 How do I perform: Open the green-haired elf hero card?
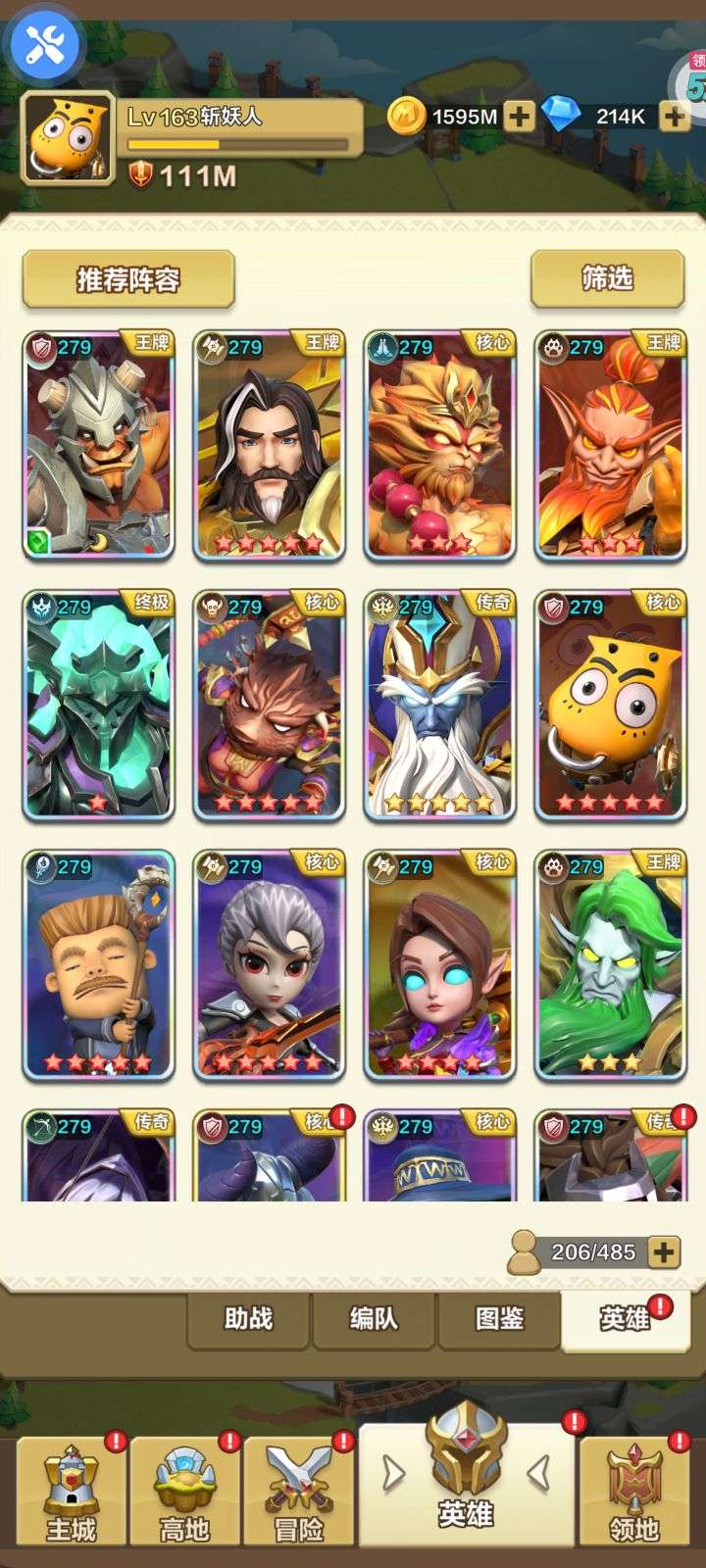(610, 965)
